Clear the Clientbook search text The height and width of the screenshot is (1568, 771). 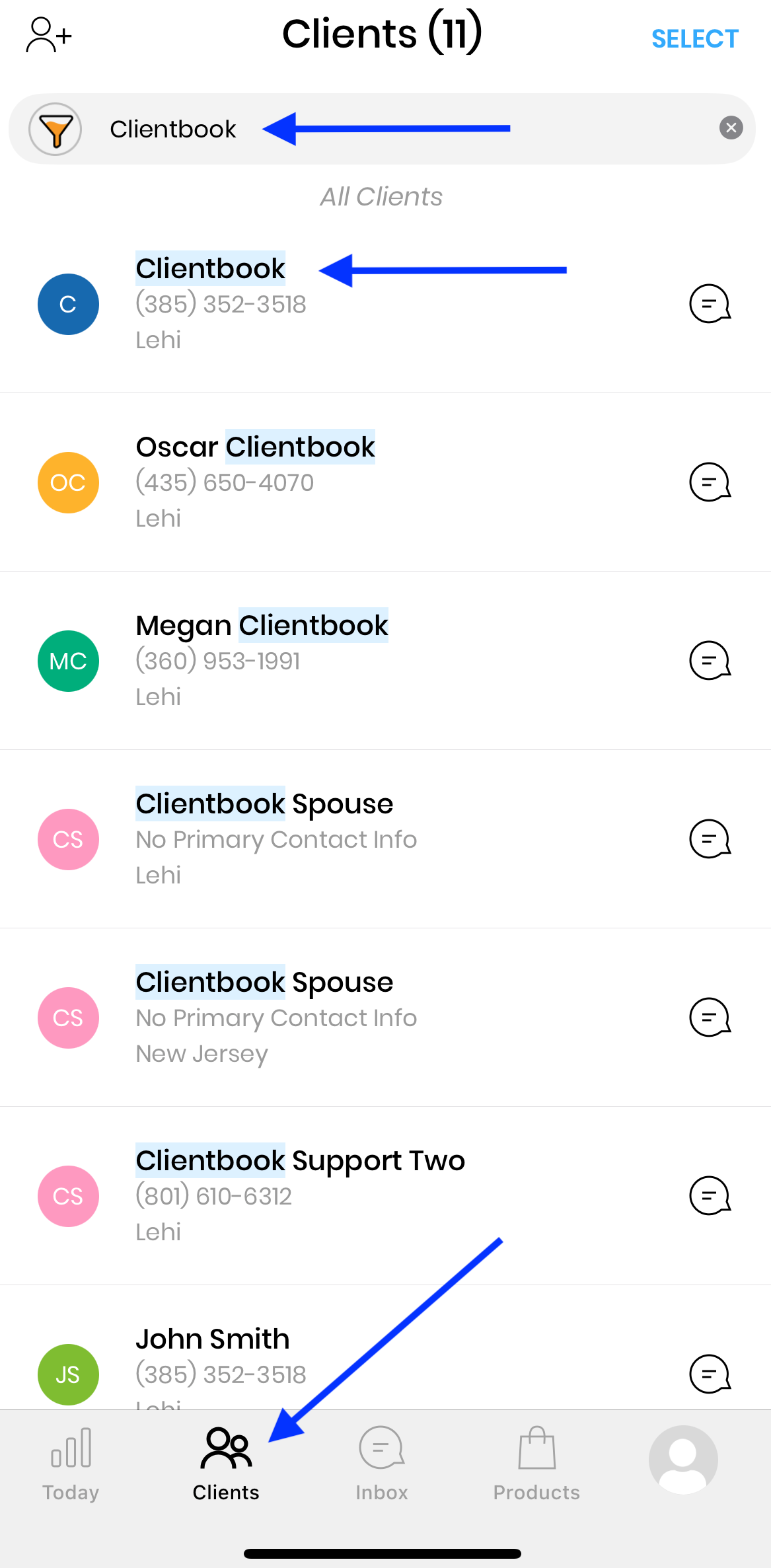pos(731,128)
